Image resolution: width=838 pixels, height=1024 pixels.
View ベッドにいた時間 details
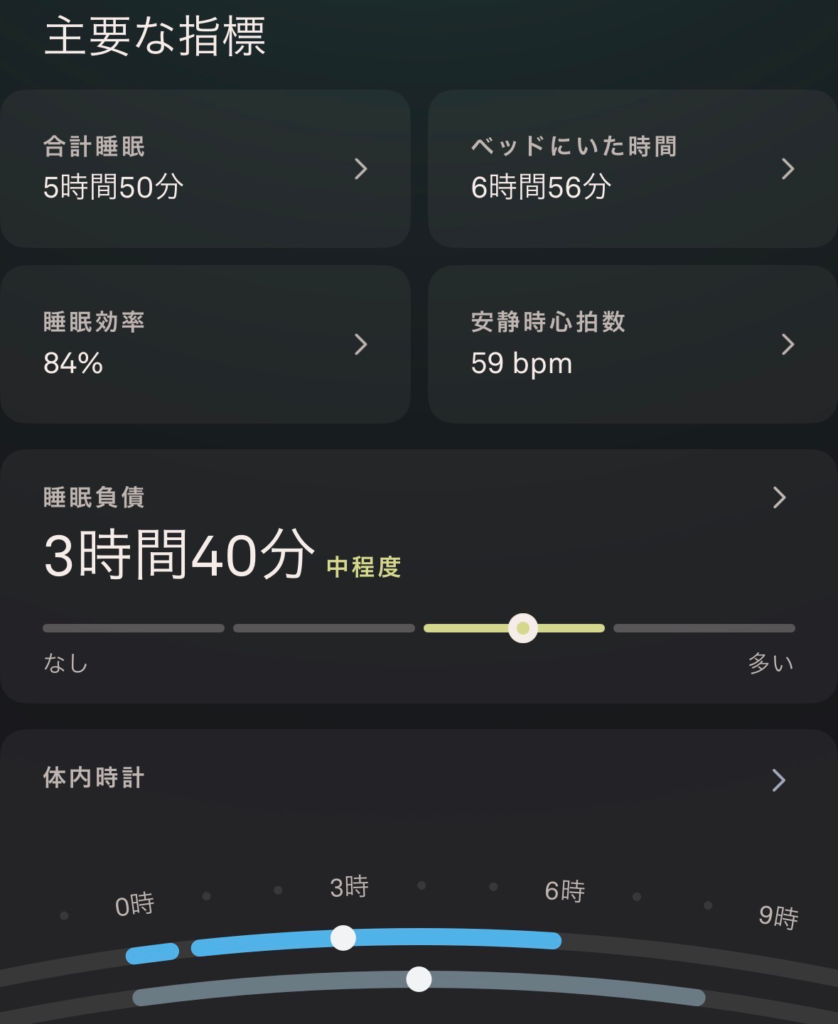point(632,168)
